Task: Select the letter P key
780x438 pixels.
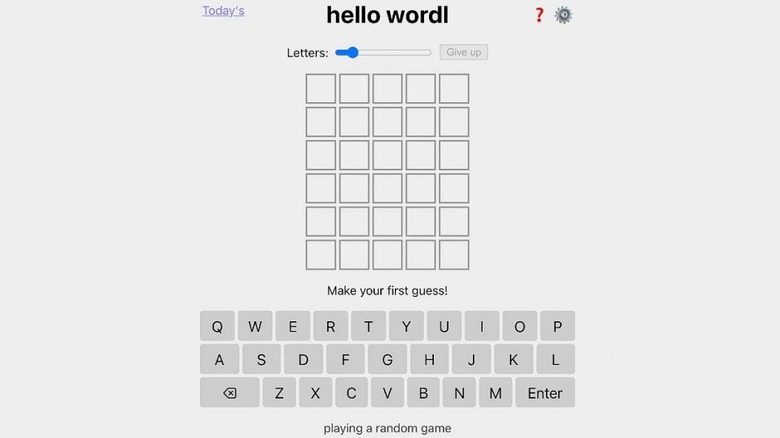Action: [557, 326]
